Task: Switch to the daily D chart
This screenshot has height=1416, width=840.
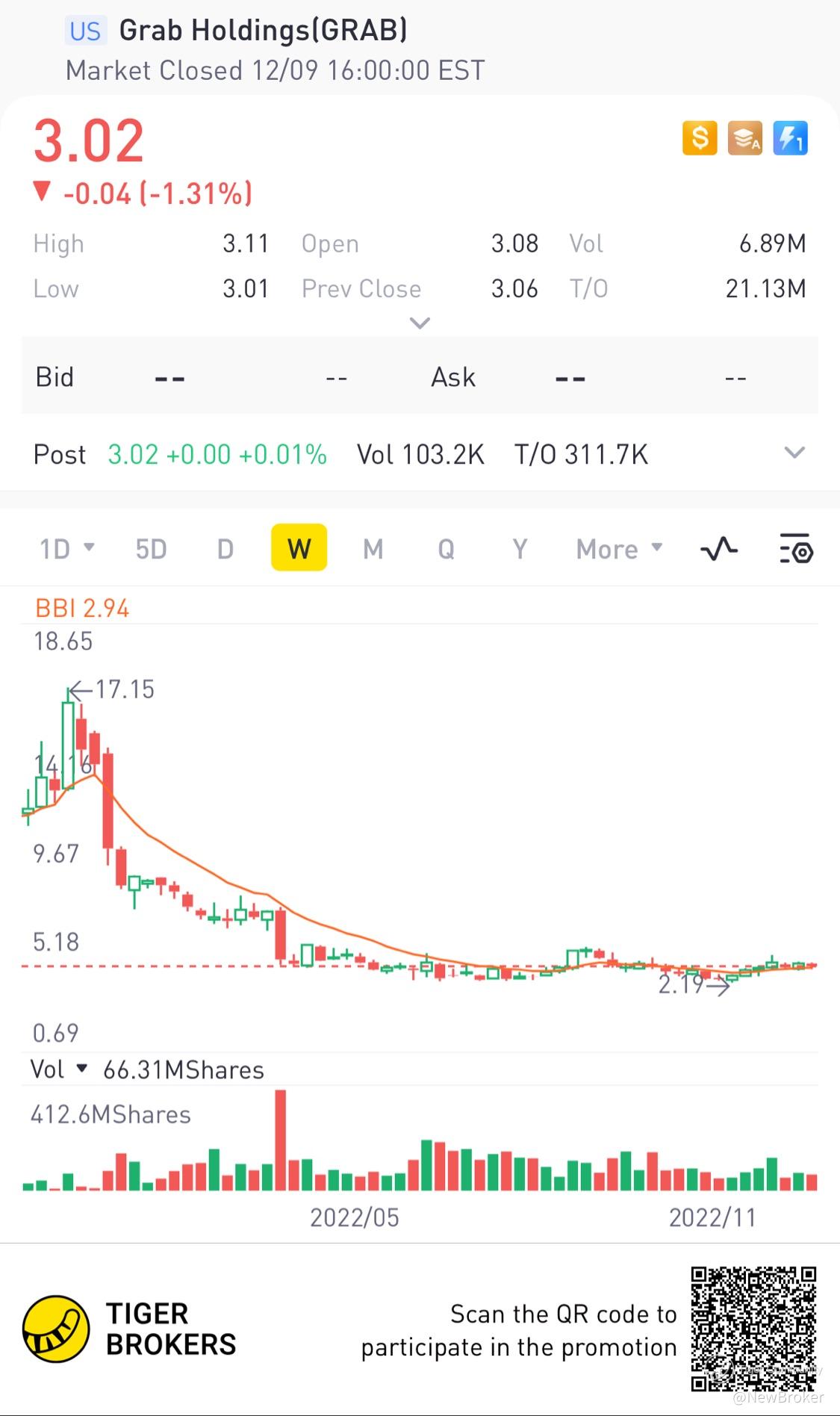Action: [225, 549]
